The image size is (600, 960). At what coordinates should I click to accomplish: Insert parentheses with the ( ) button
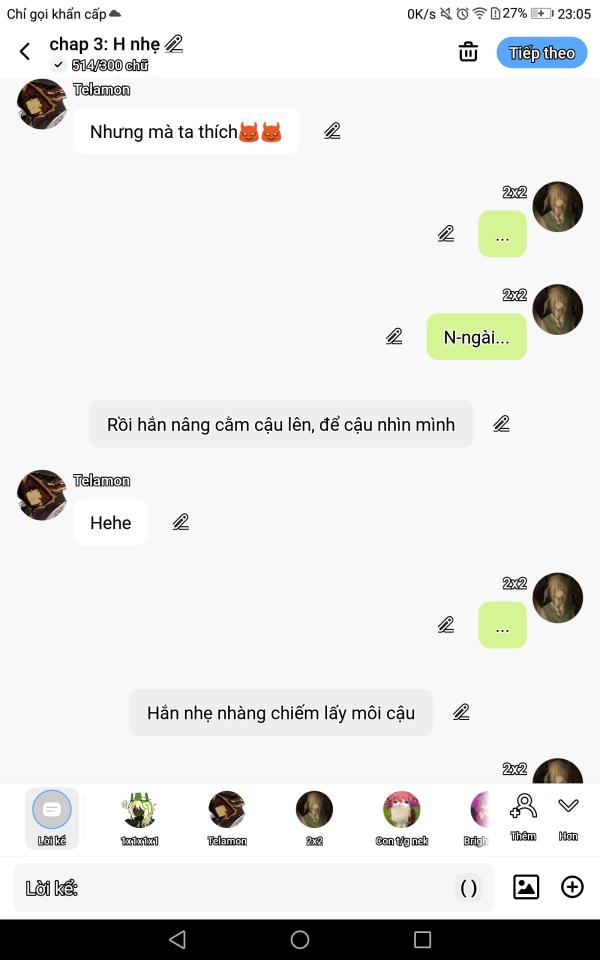[468, 887]
